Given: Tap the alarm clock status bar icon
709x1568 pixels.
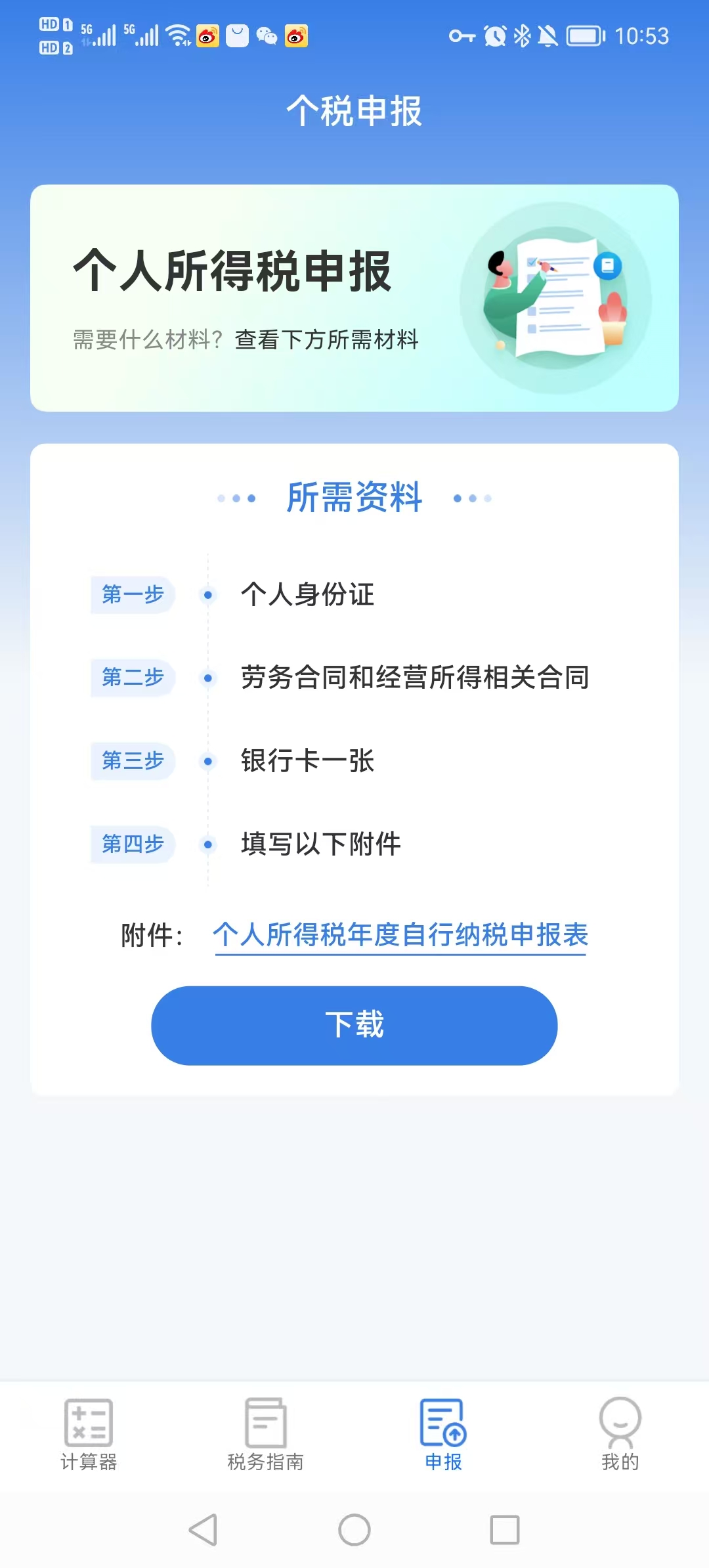Looking at the screenshot, I should click(494, 36).
